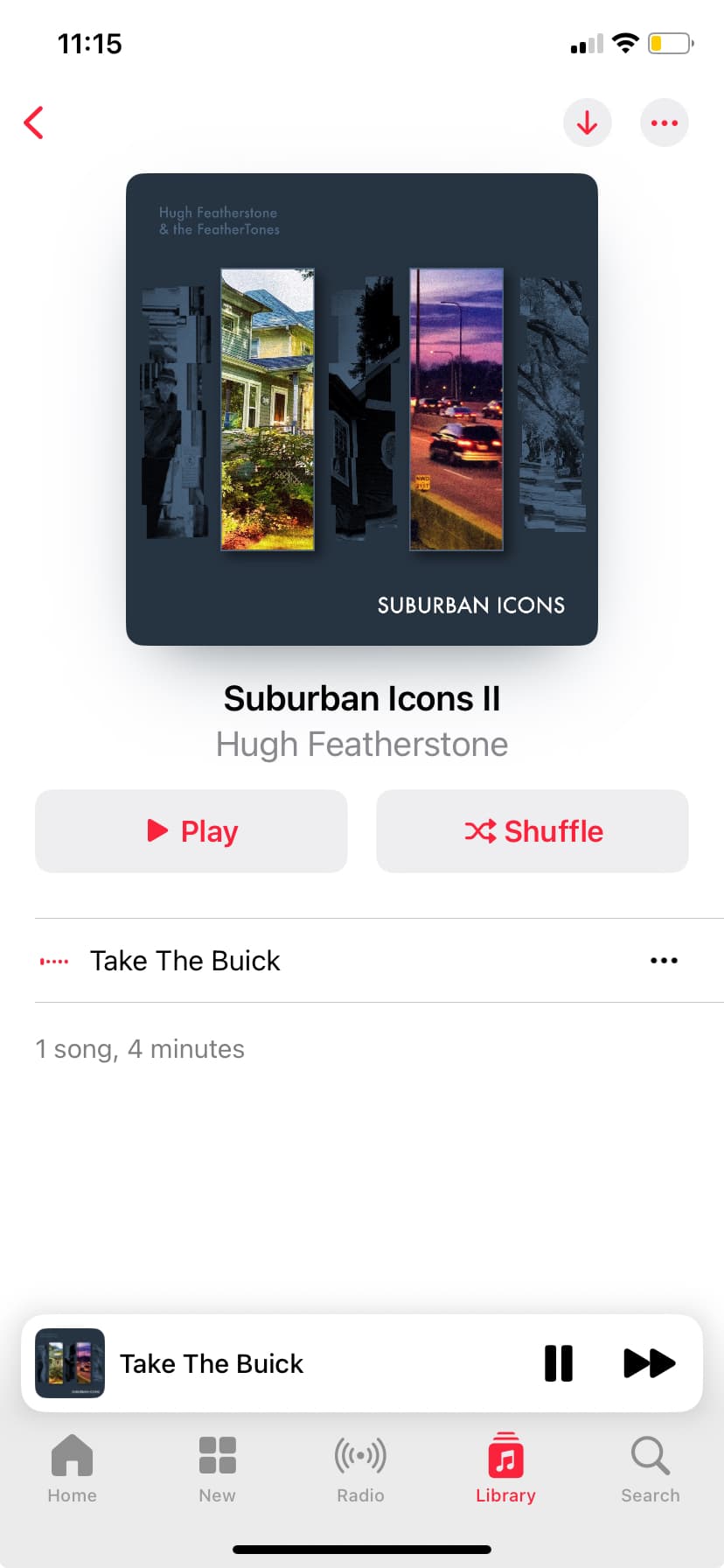Viewport: 724px width, 1568px height.
Task: Open the album overflow menu at top
Action: pos(664,122)
